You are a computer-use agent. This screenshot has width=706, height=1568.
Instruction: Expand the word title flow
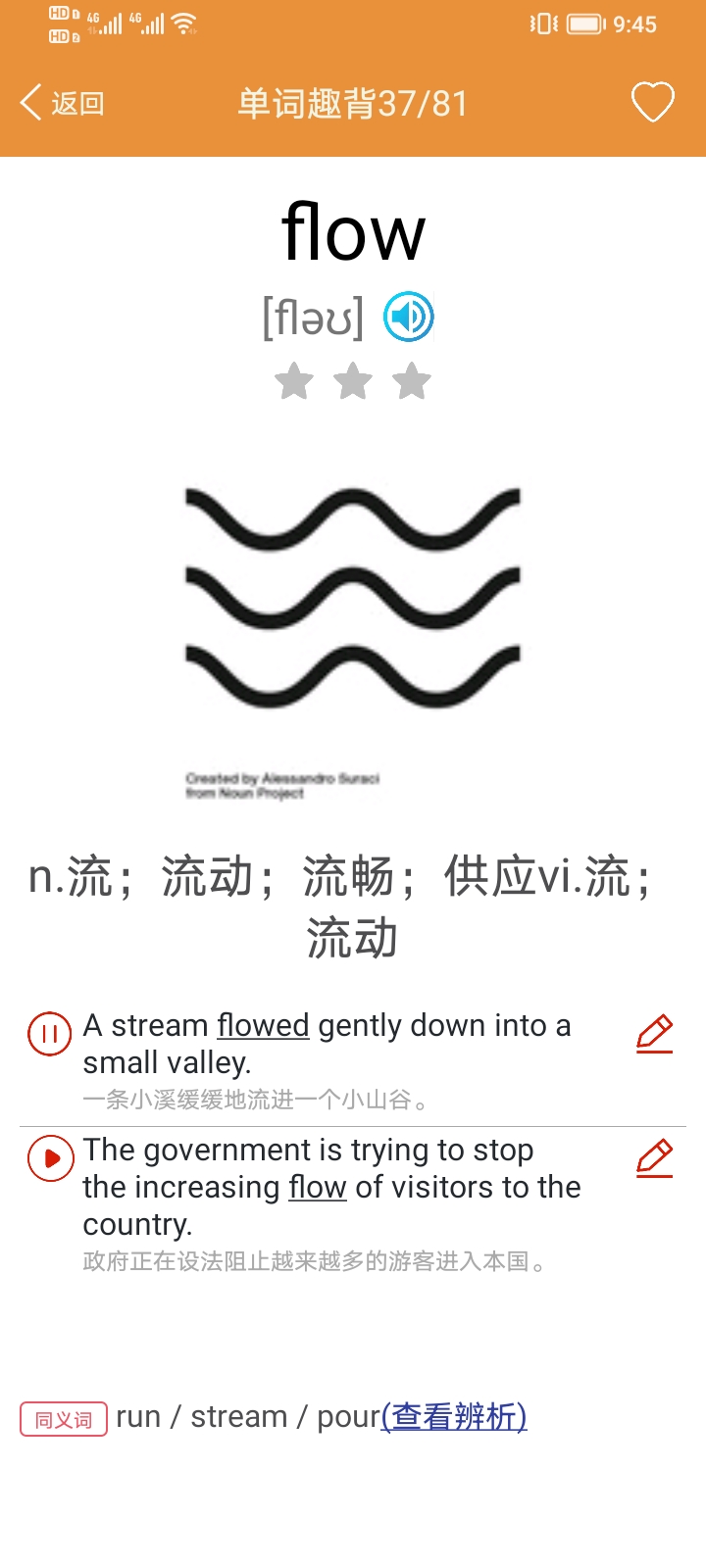click(x=353, y=231)
